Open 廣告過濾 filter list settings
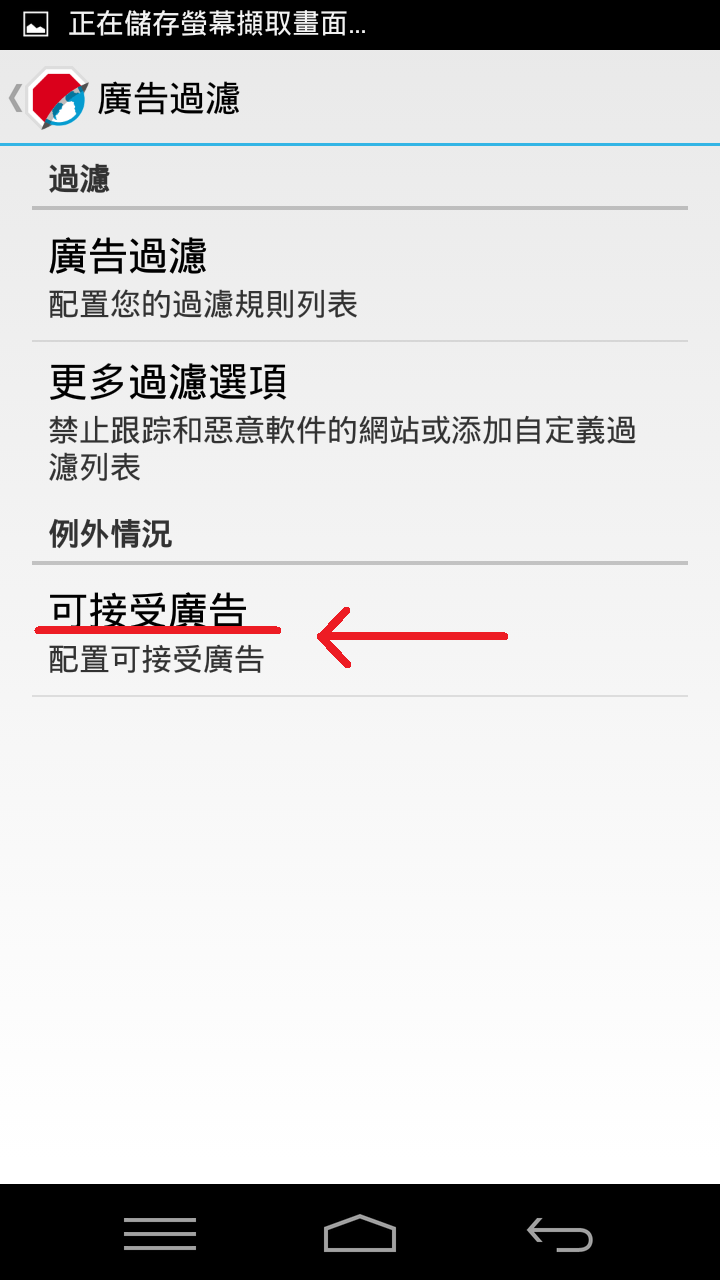This screenshot has height=1280, width=720. [360, 276]
